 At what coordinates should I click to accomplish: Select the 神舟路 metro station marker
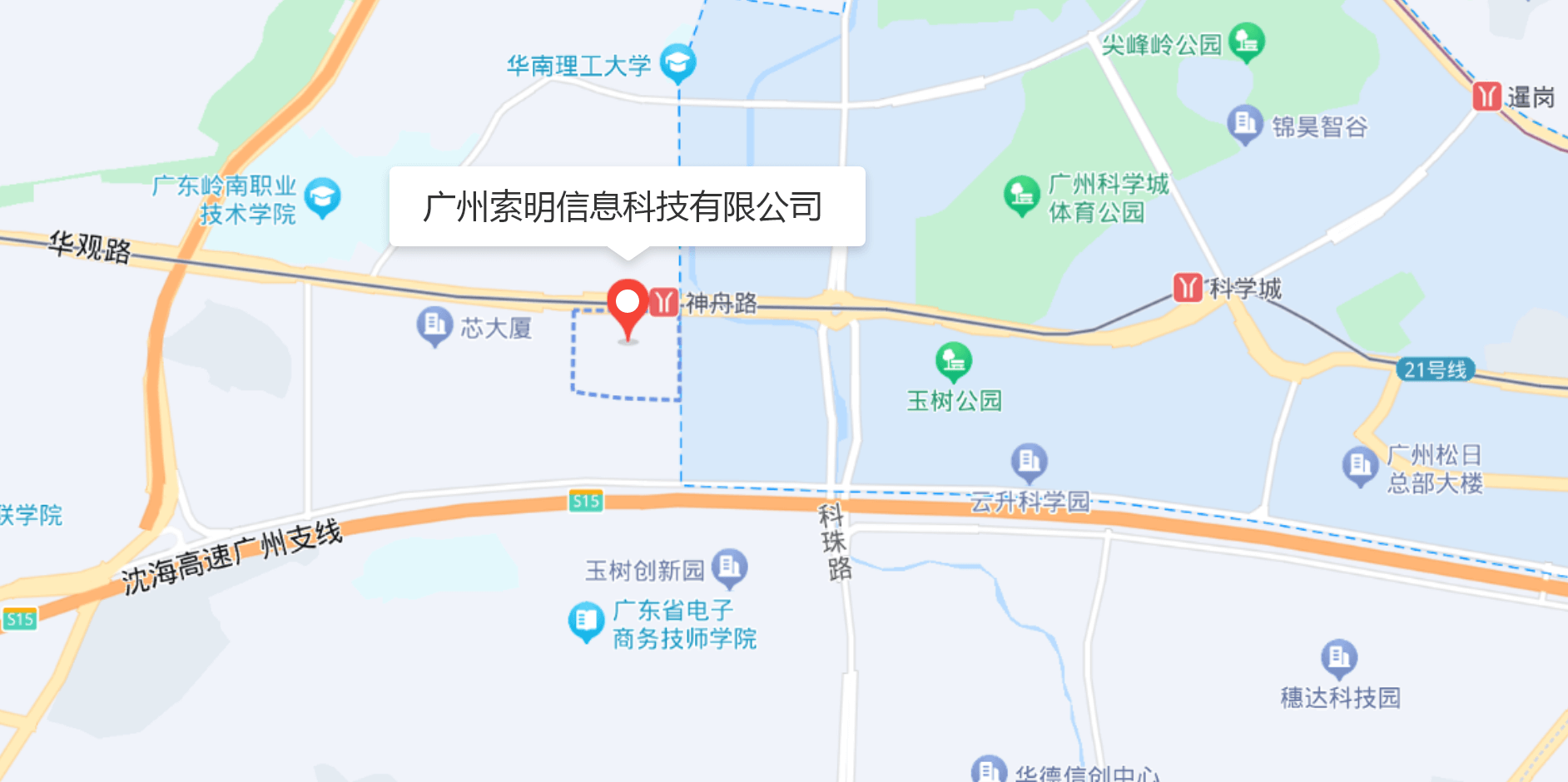(x=663, y=302)
